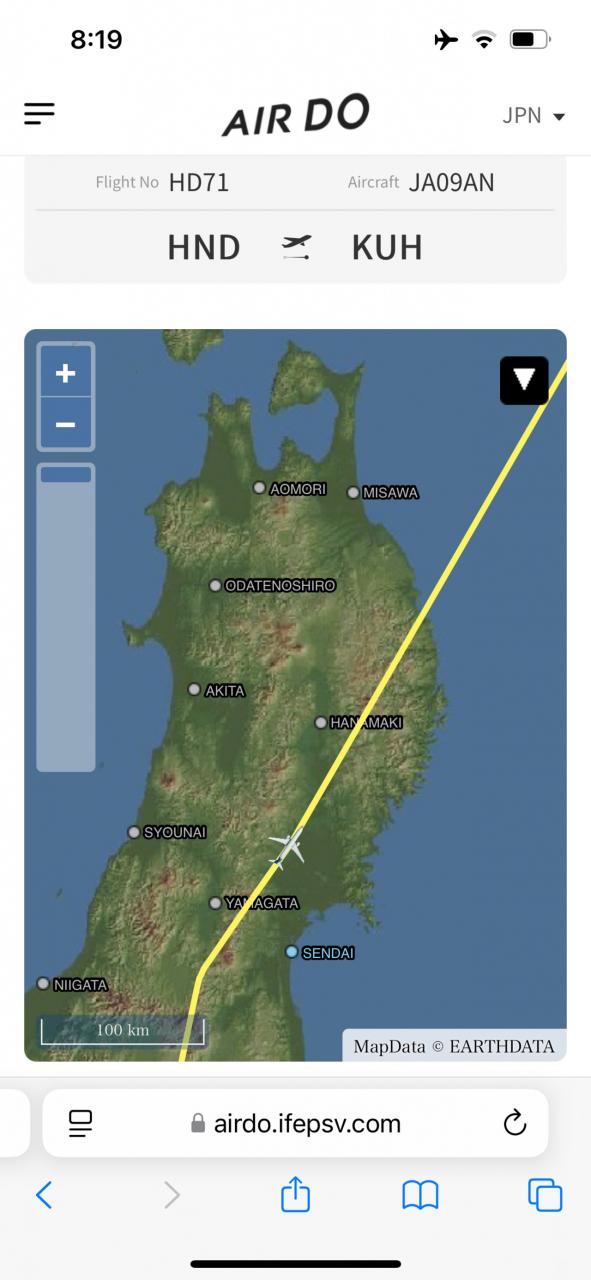Zoom out the map with minus

click(x=65, y=424)
